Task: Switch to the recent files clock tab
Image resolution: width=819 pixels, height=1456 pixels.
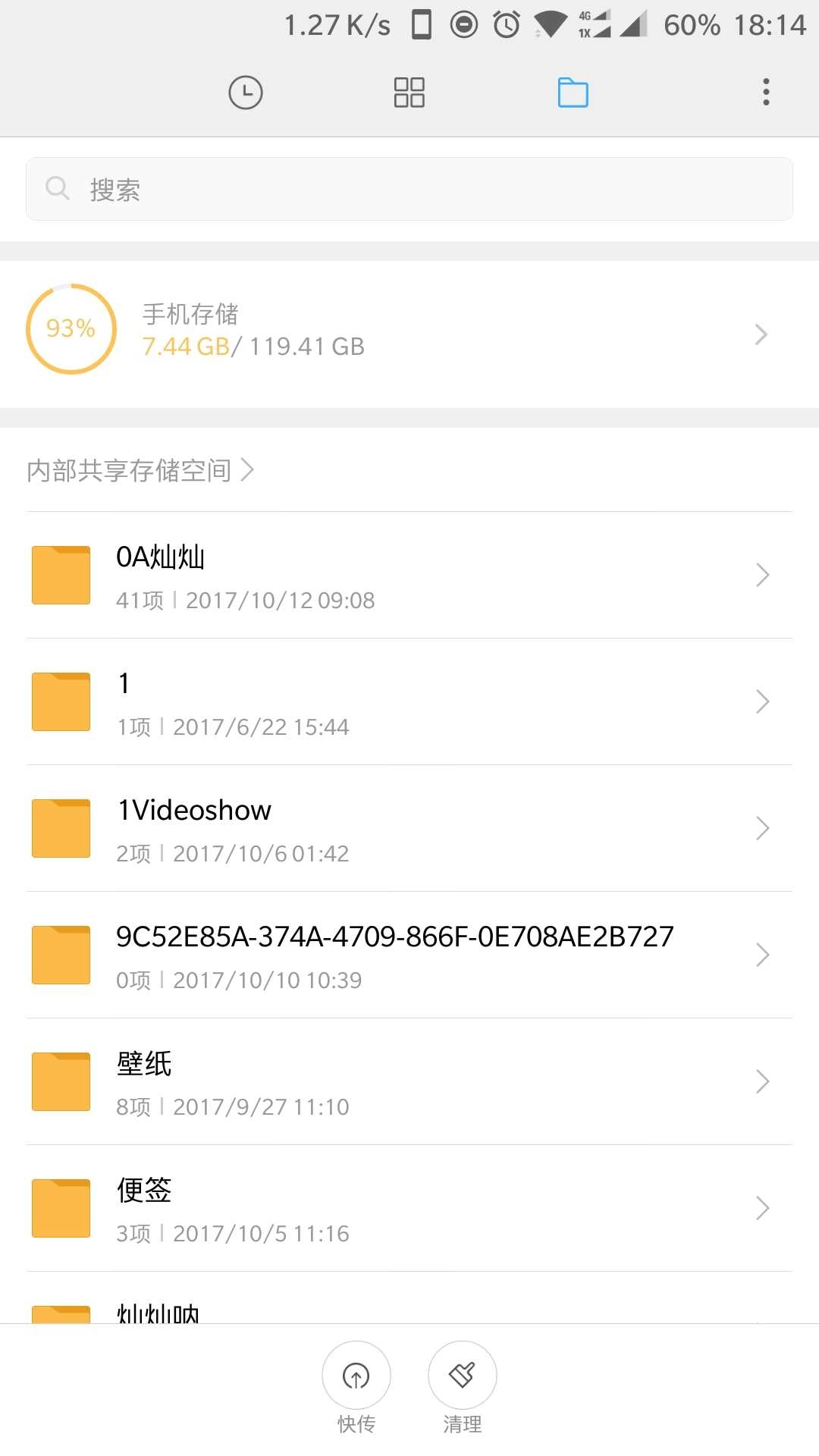Action: (245, 93)
